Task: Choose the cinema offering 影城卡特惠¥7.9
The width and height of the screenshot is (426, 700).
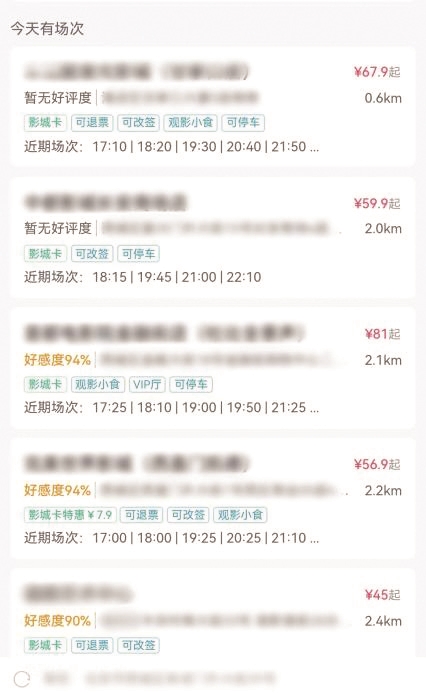Action: [213, 499]
